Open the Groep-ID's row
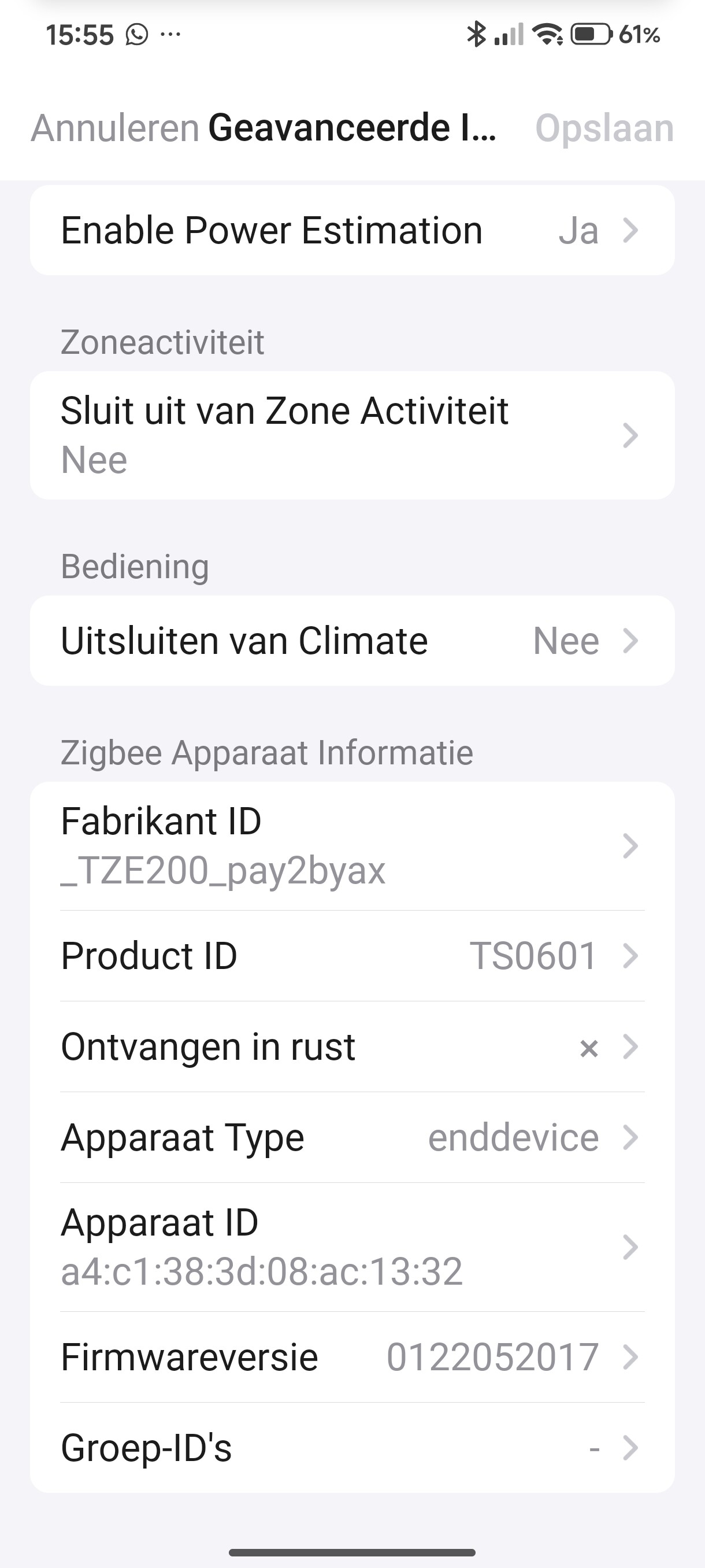The width and height of the screenshot is (705, 1568). (351, 1448)
